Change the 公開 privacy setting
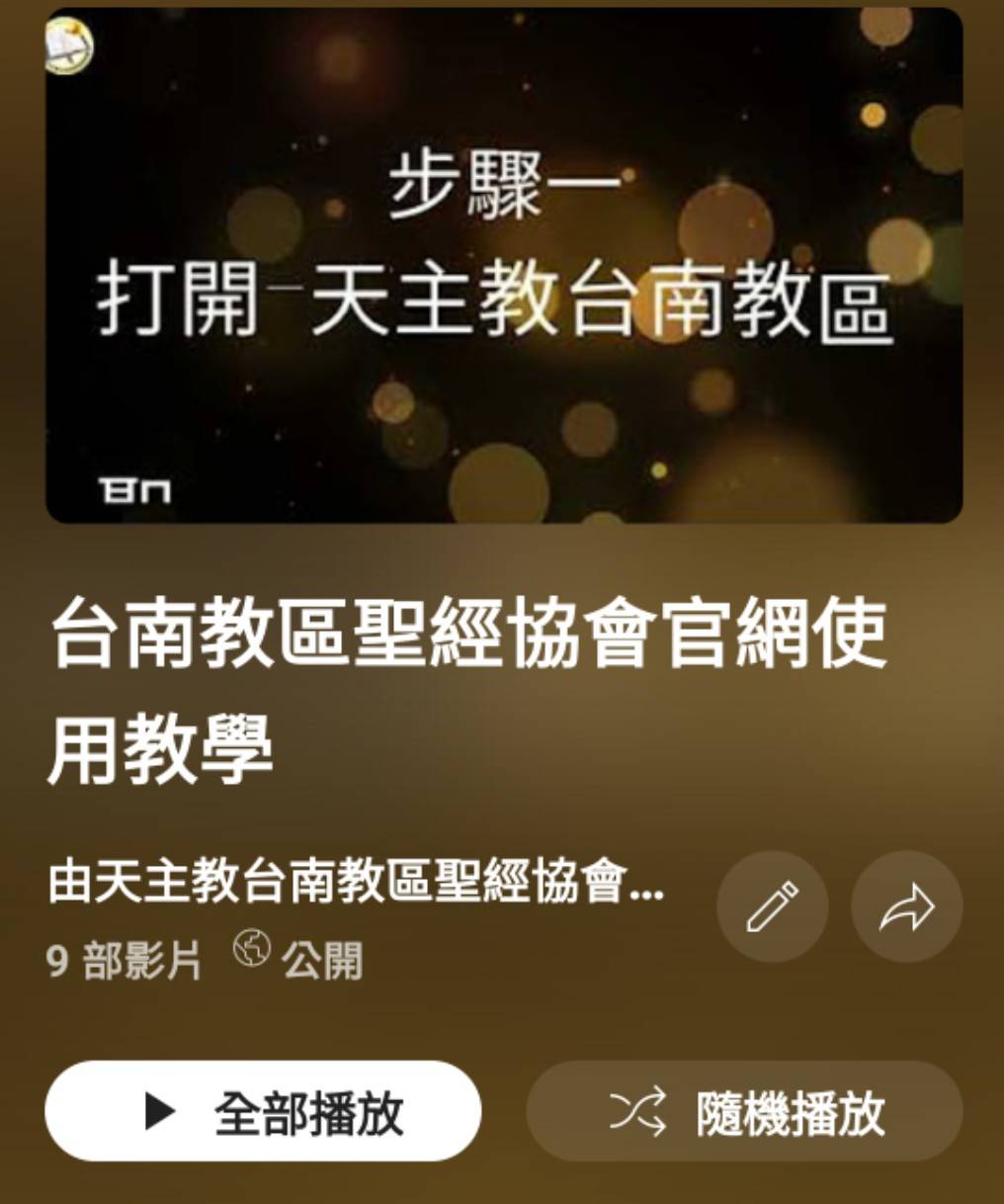Viewport: 1004px width, 1204px height. tap(299, 958)
